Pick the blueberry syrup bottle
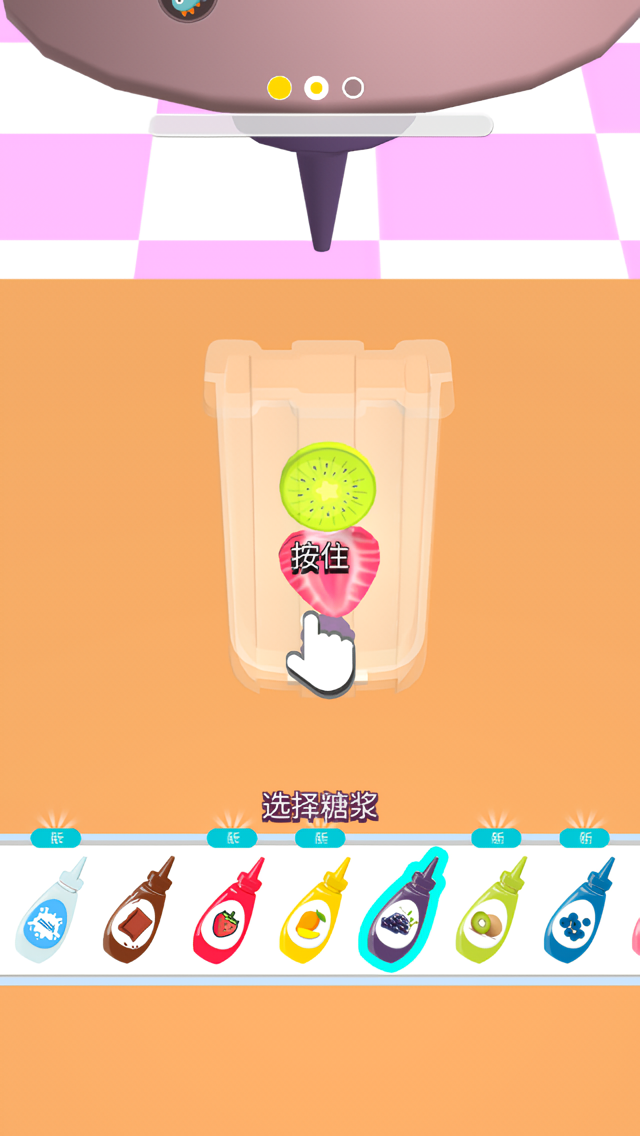The height and width of the screenshot is (1136, 640). tap(577, 916)
